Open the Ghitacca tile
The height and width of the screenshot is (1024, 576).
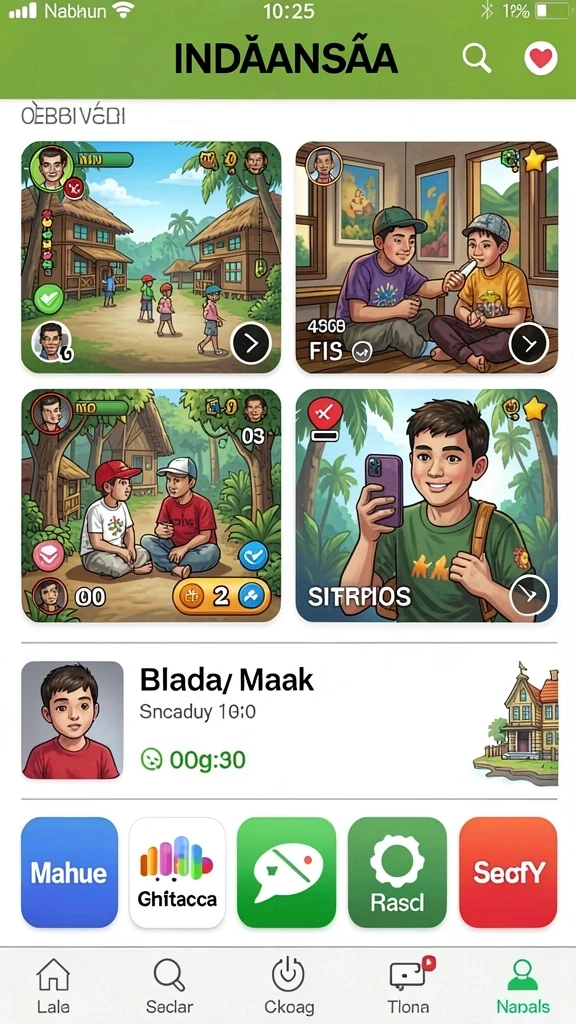178,872
